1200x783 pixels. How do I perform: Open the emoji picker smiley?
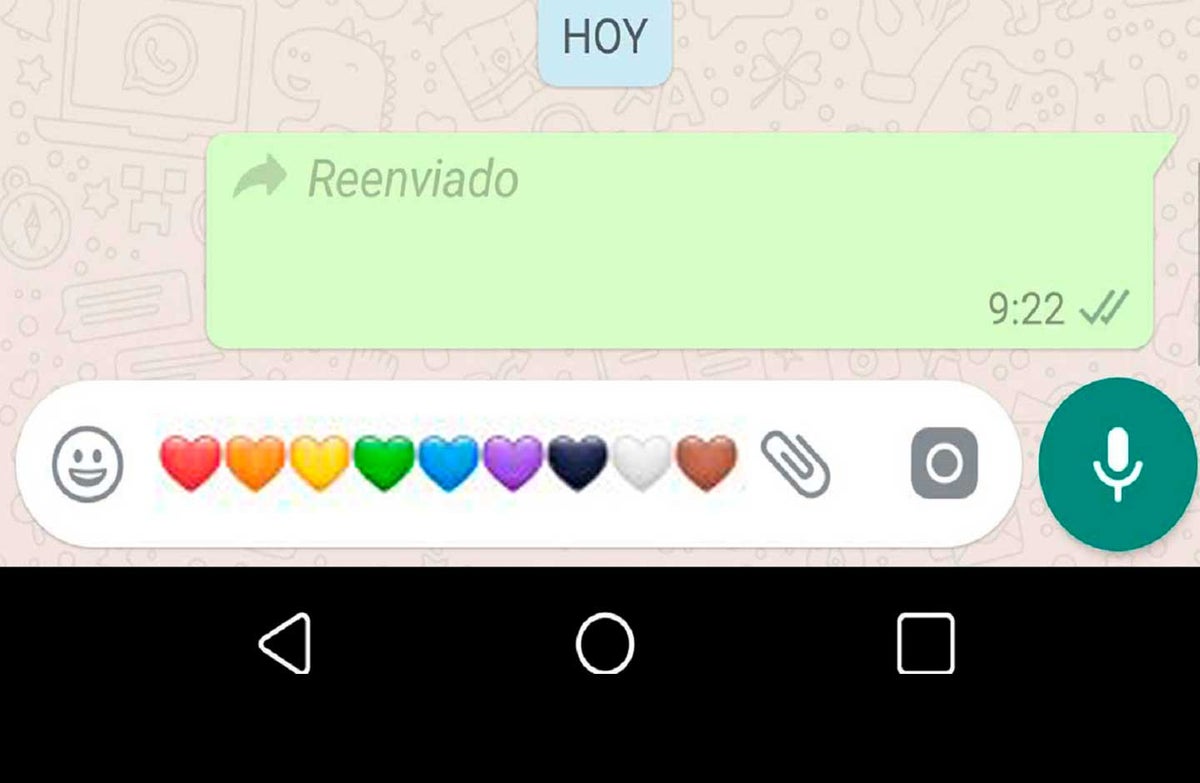point(88,464)
